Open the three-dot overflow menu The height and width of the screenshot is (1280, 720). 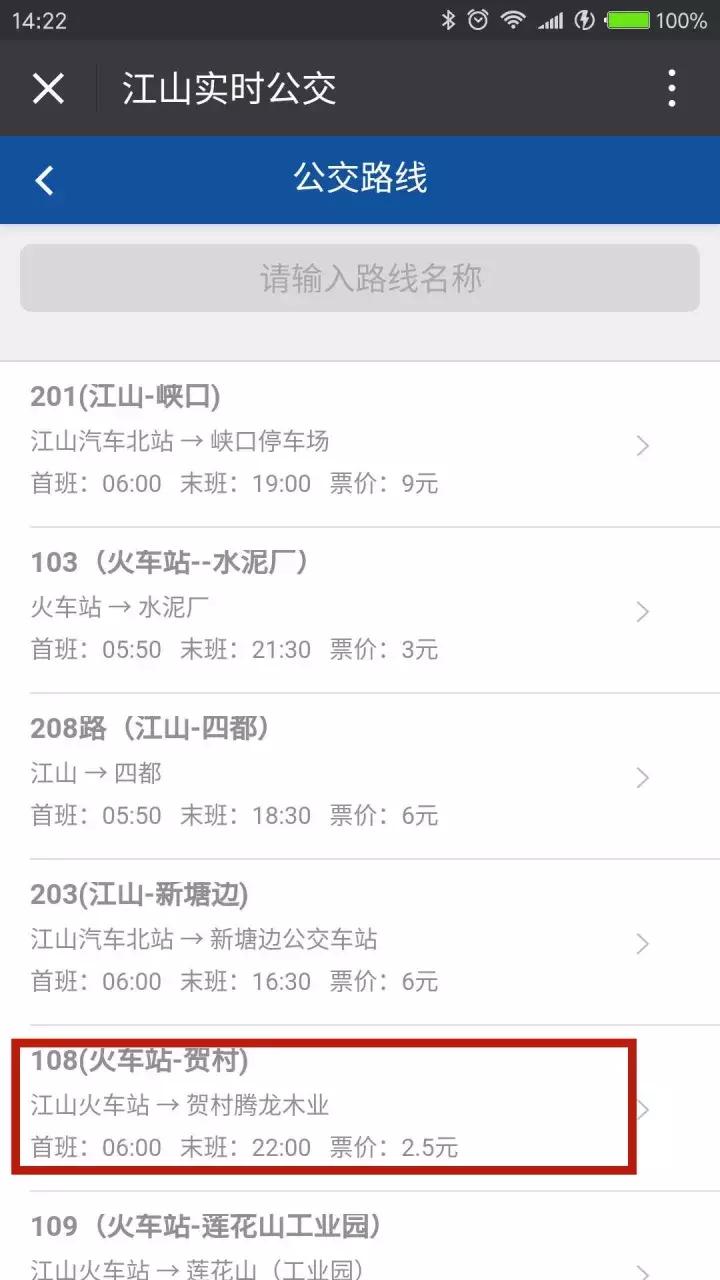[670, 89]
